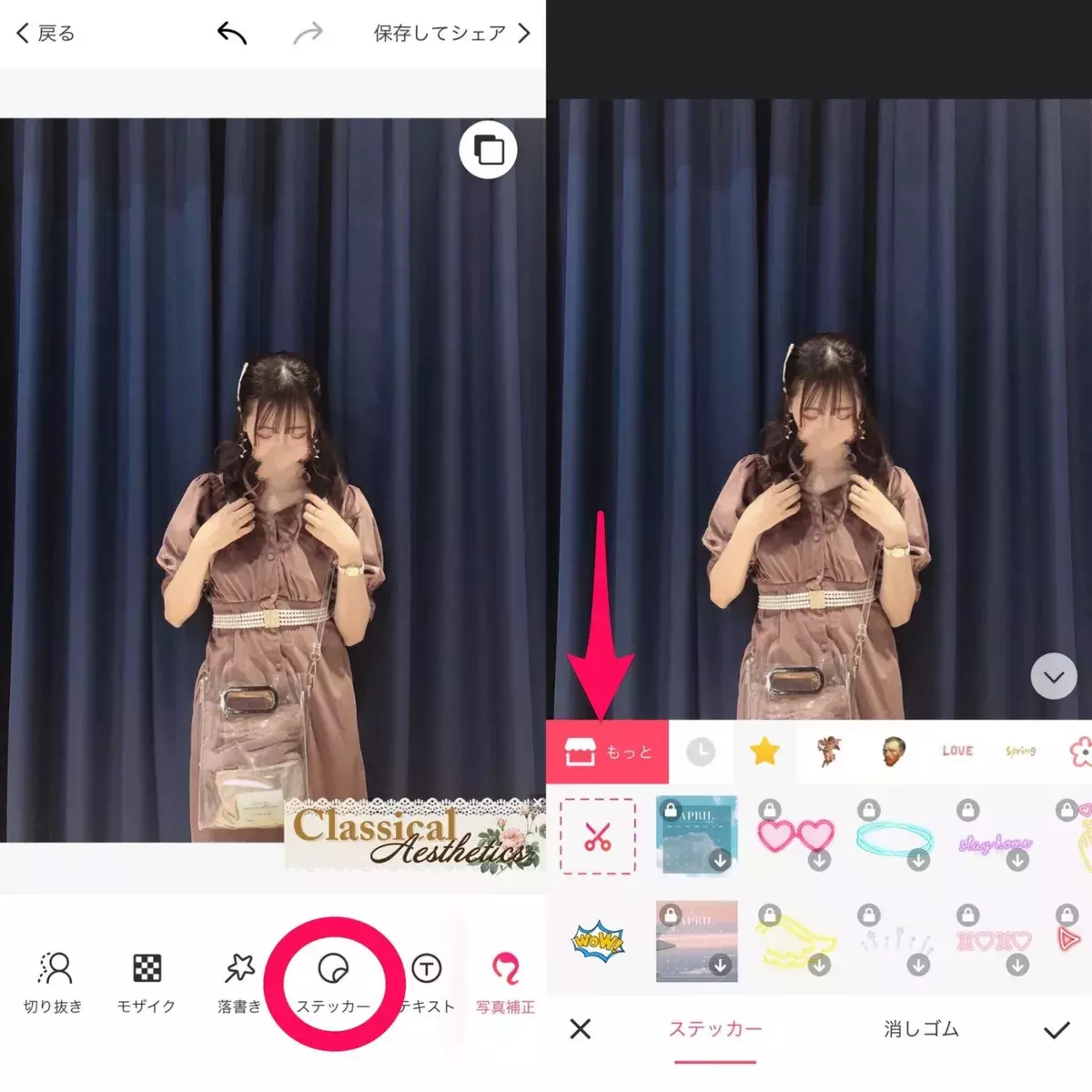The image size is (1092, 1092).
Task: Open the 切り抜き cutout tool
Action: [54, 982]
